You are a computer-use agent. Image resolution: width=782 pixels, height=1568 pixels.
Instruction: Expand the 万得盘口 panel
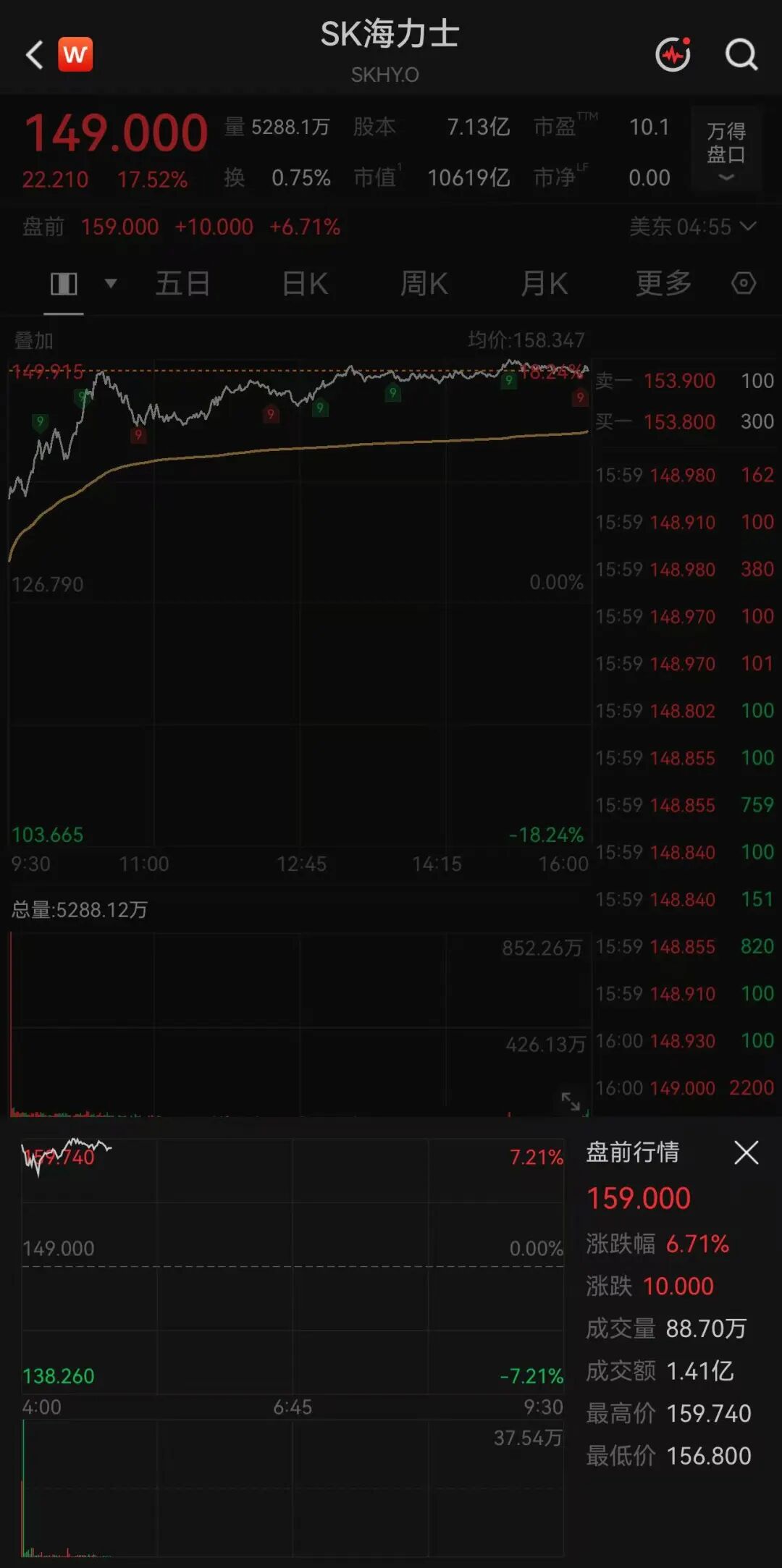pyautogui.click(x=726, y=150)
